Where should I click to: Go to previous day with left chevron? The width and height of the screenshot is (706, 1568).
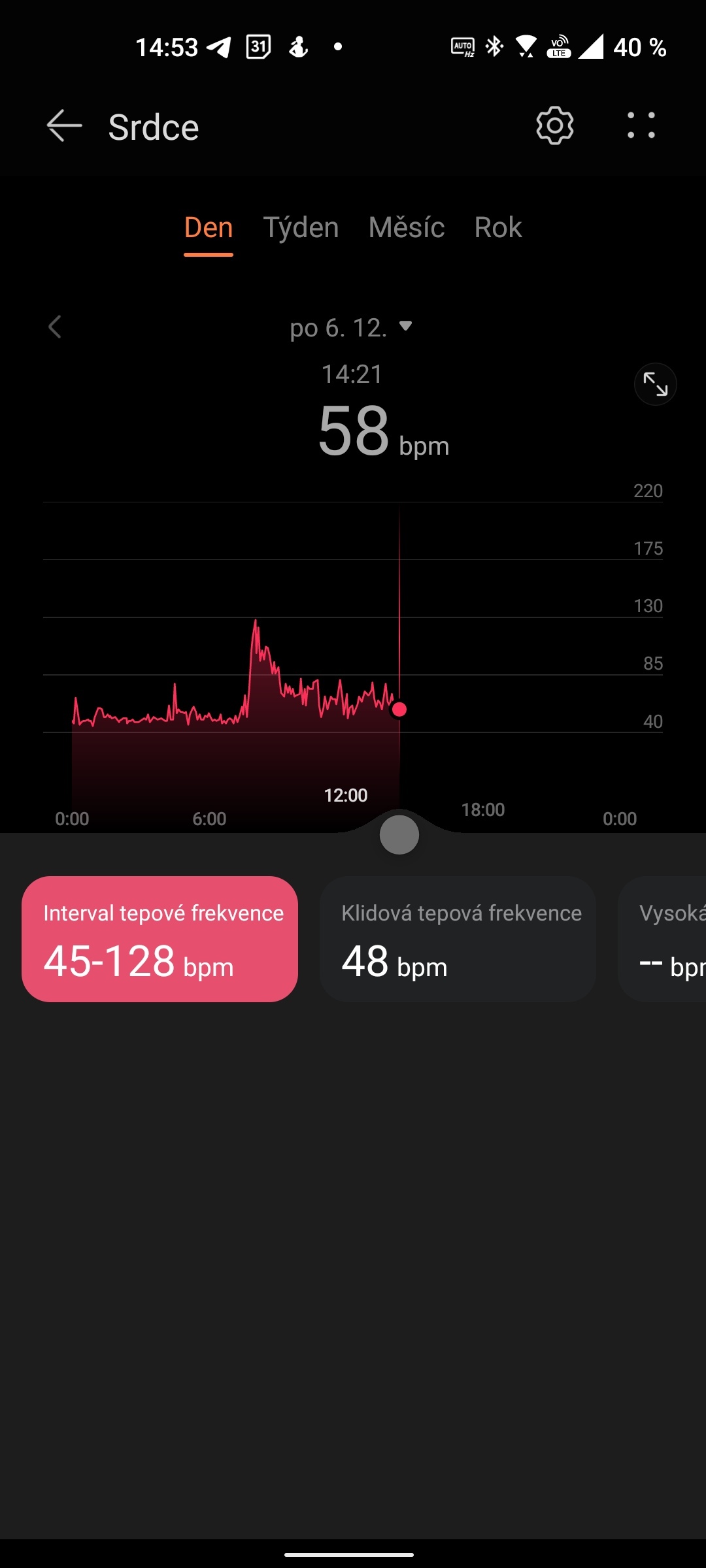(56, 327)
